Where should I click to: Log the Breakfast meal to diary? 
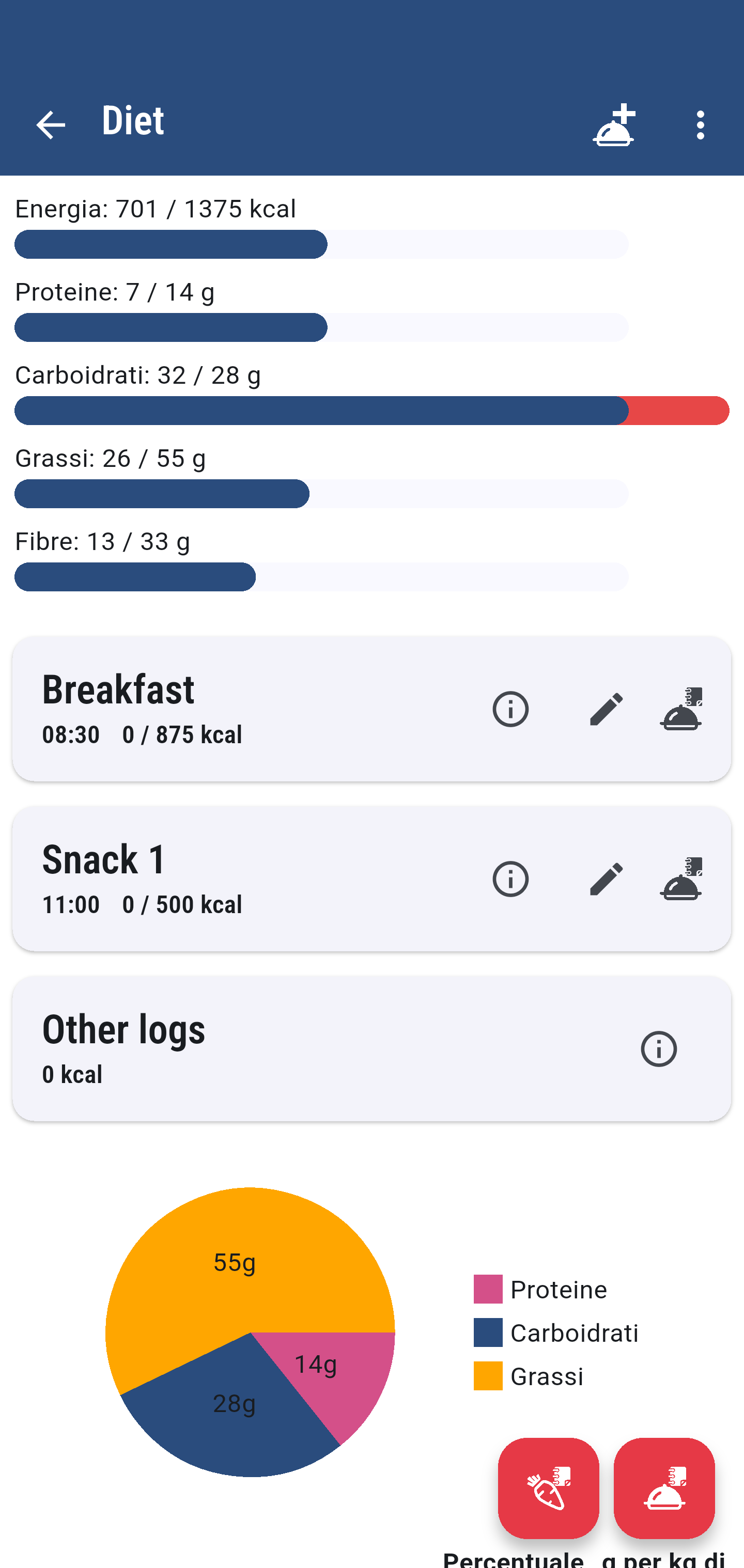(681, 709)
